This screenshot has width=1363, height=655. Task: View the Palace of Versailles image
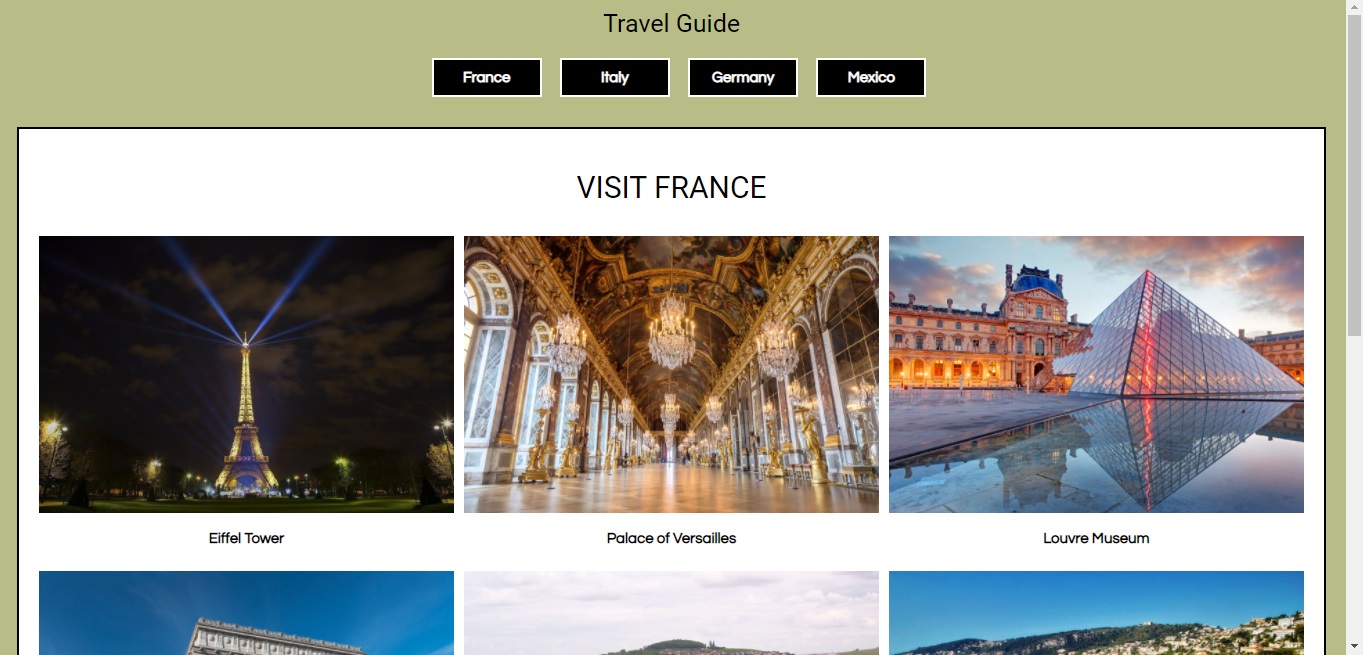pyautogui.click(x=671, y=374)
